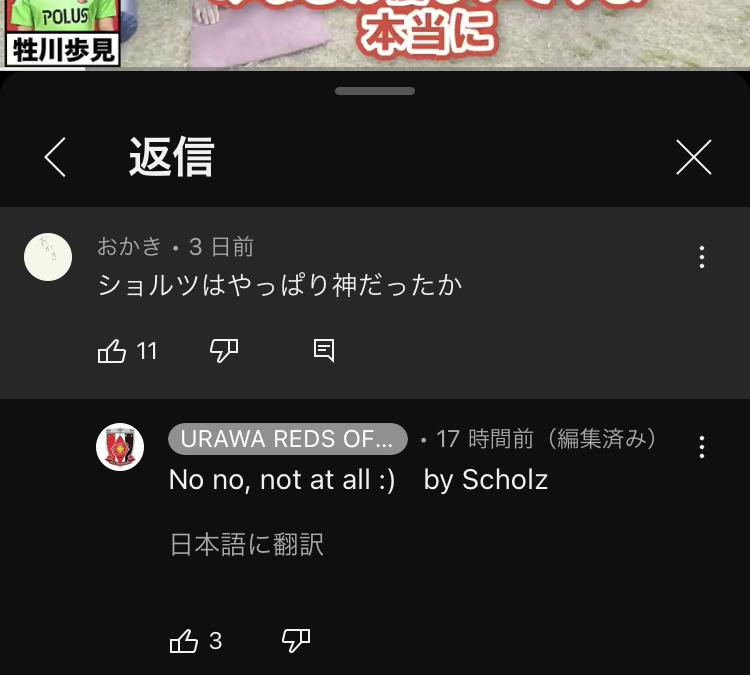Dislike the URAWA REDS reply
Viewport: 750px width, 675px height.
[x=296, y=641]
